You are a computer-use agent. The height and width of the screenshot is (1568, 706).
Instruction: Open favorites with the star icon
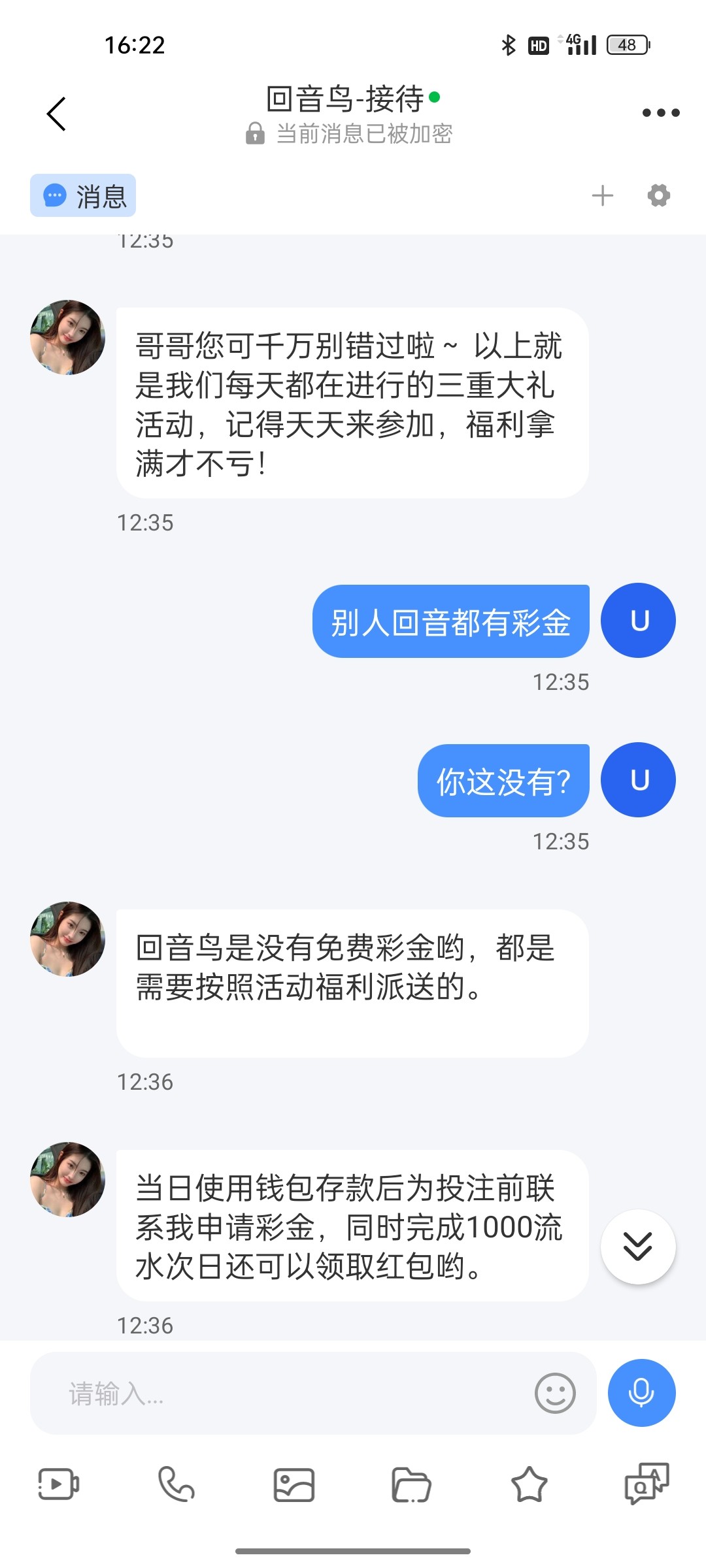click(529, 1484)
